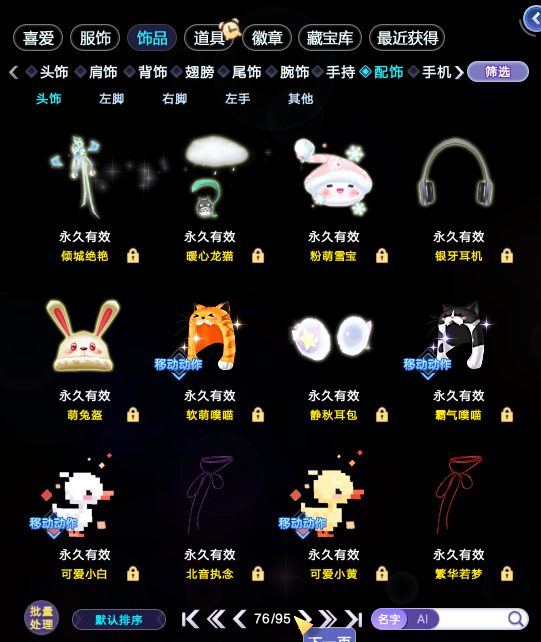The image size is (541, 642).
Task: Switch to the 徽章 tab
Action: pos(267,38)
